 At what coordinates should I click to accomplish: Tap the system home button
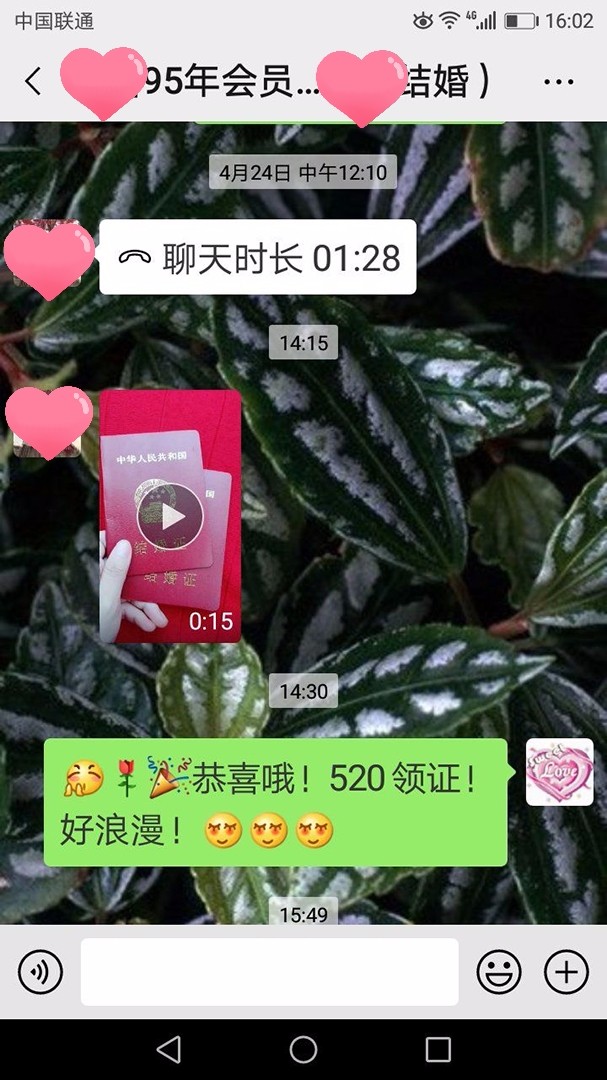(x=303, y=1049)
